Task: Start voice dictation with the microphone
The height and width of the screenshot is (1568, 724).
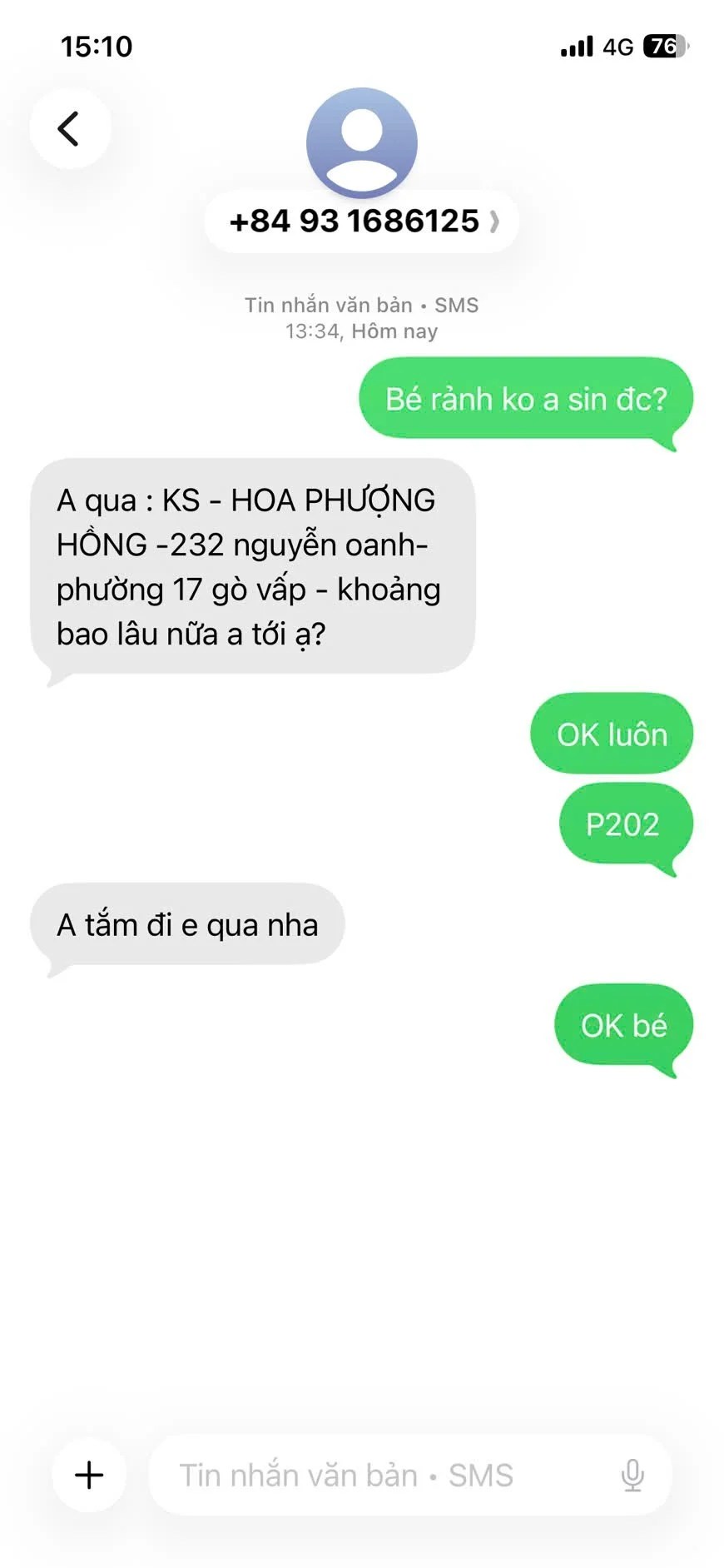Action: [x=632, y=1475]
